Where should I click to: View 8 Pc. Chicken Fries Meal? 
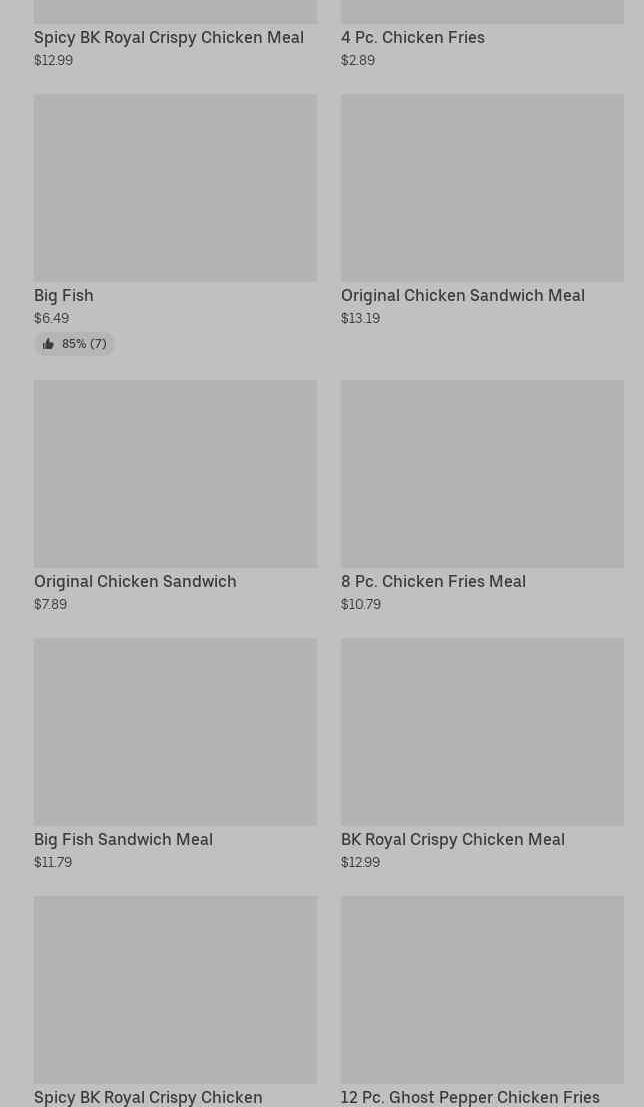[482, 496]
